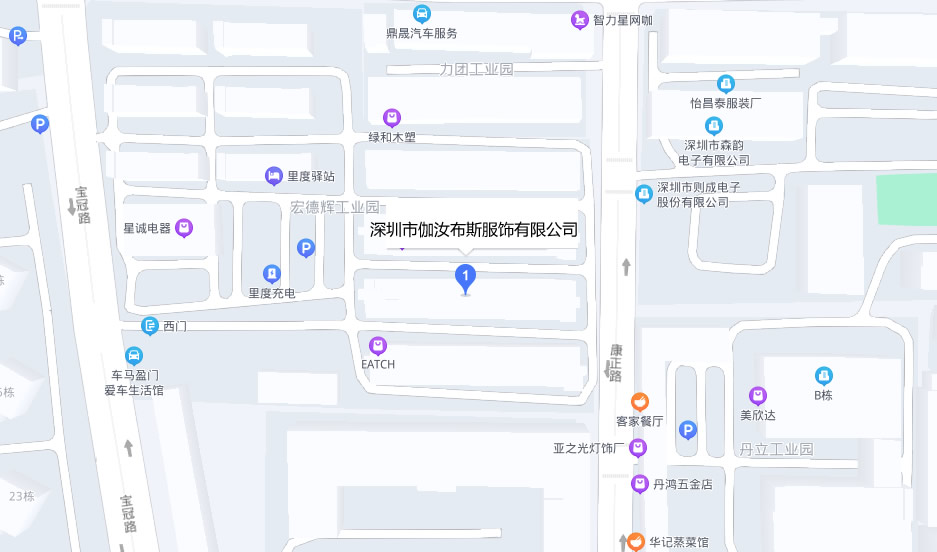This screenshot has height=552, width=937.
Task: Tap the 绿和木塑 shop marker
Action: click(392, 117)
